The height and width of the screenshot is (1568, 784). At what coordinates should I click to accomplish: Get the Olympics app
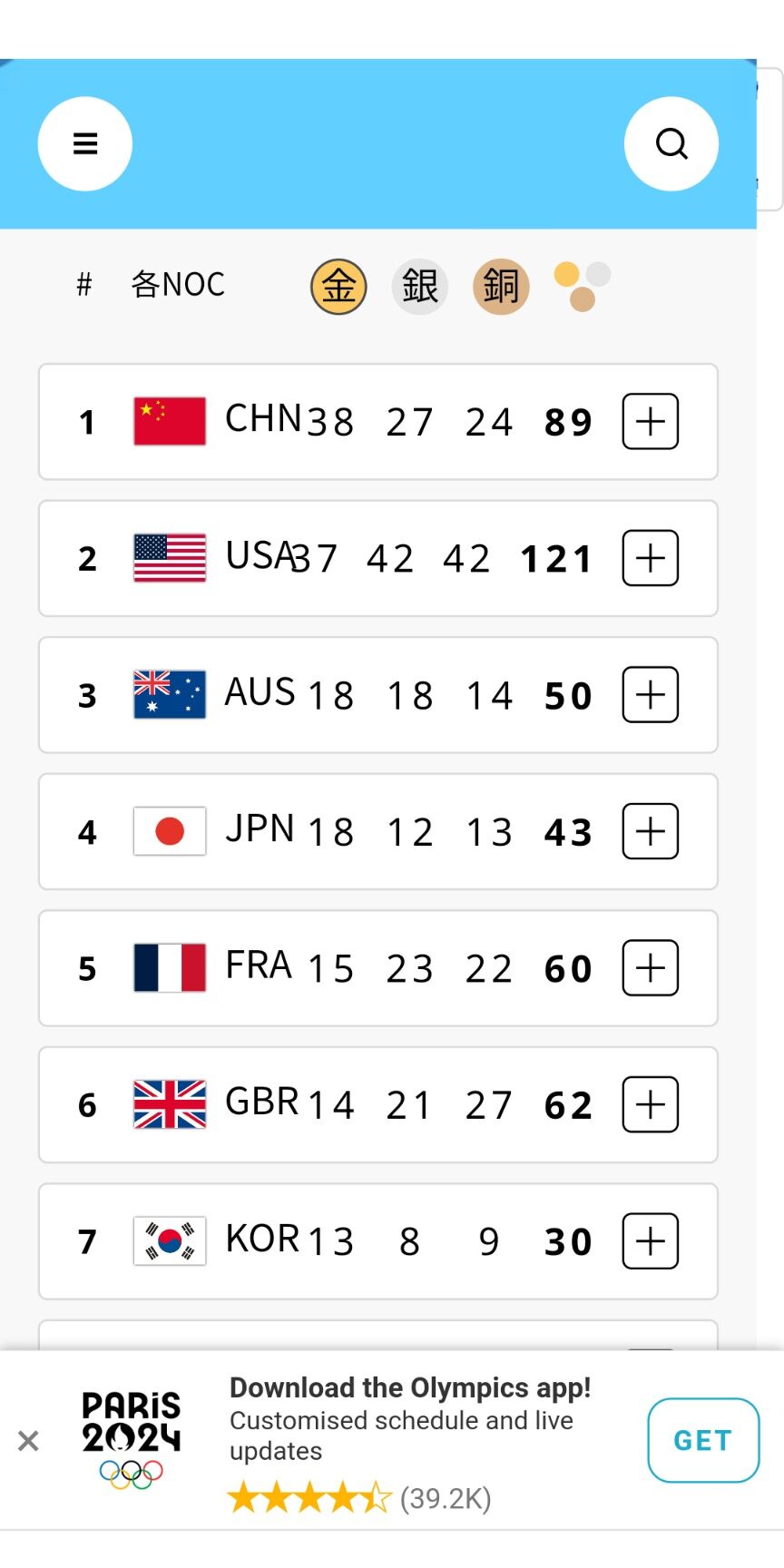coord(702,1440)
